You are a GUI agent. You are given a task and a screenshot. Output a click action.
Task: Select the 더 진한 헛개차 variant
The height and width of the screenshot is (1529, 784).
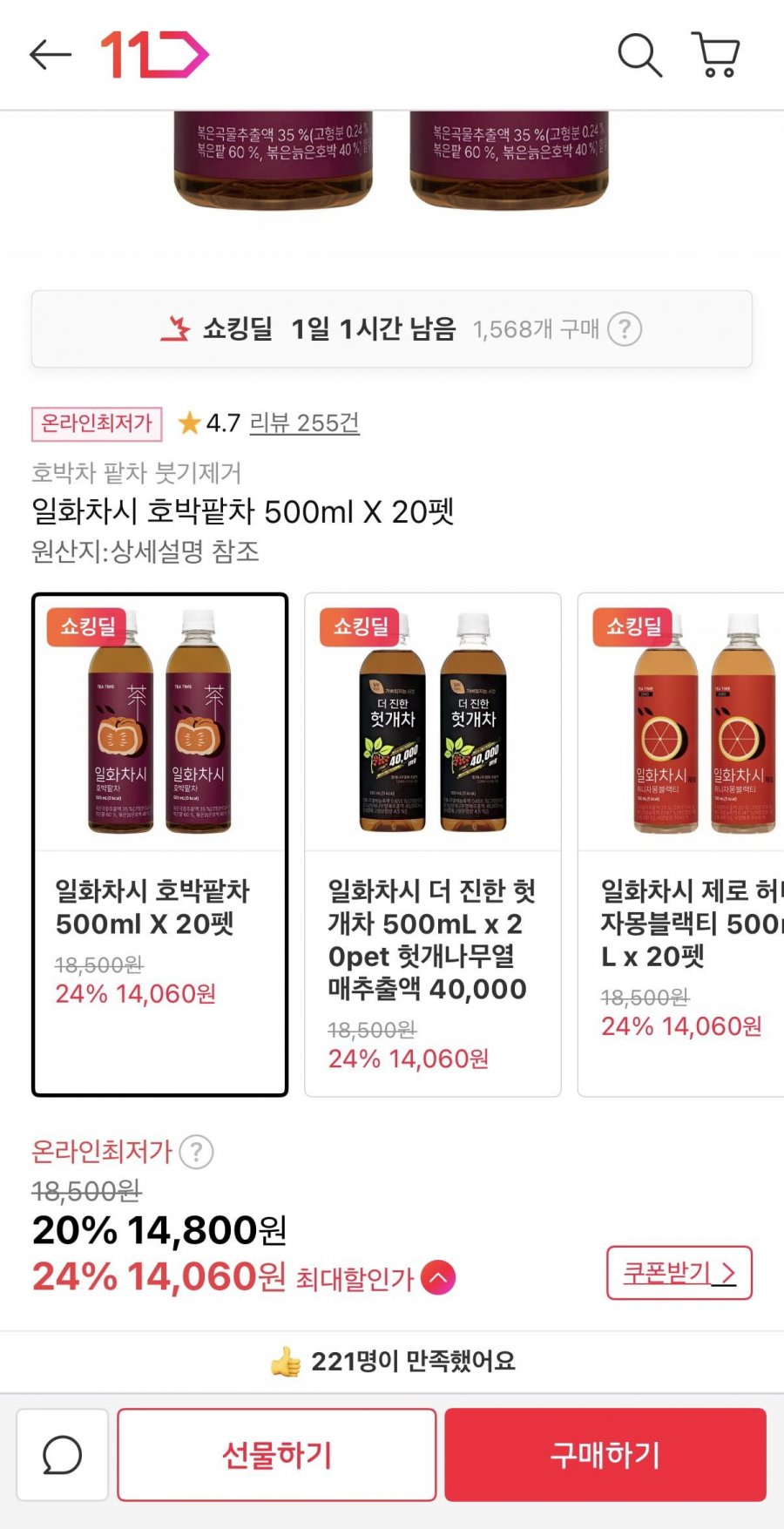click(432, 842)
